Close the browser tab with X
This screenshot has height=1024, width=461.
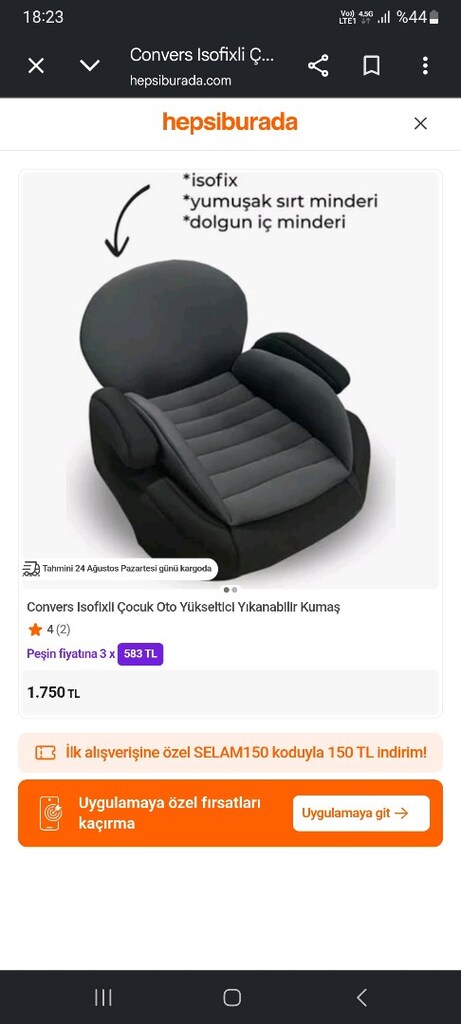(x=36, y=65)
